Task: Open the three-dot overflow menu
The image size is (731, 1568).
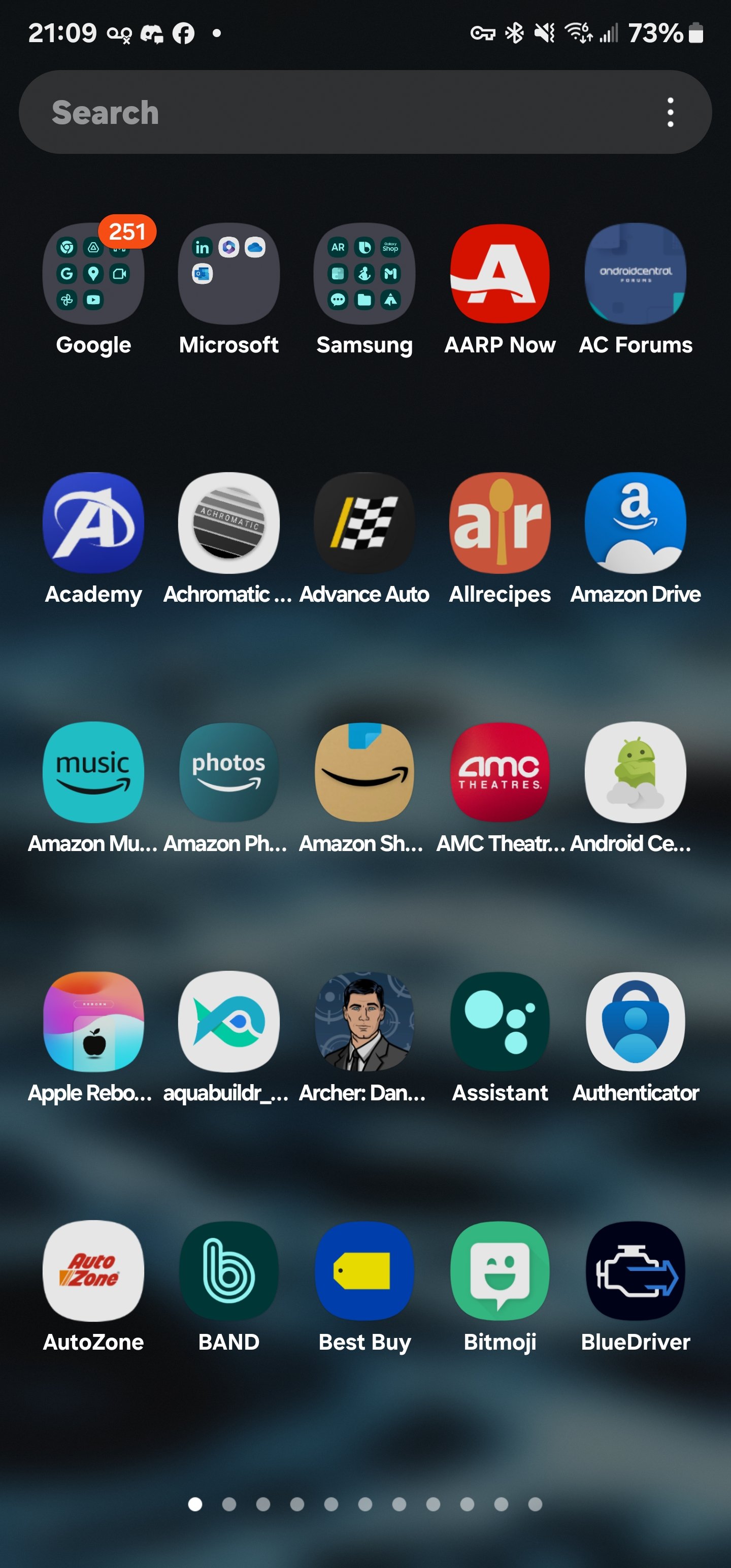Action: (670, 112)
